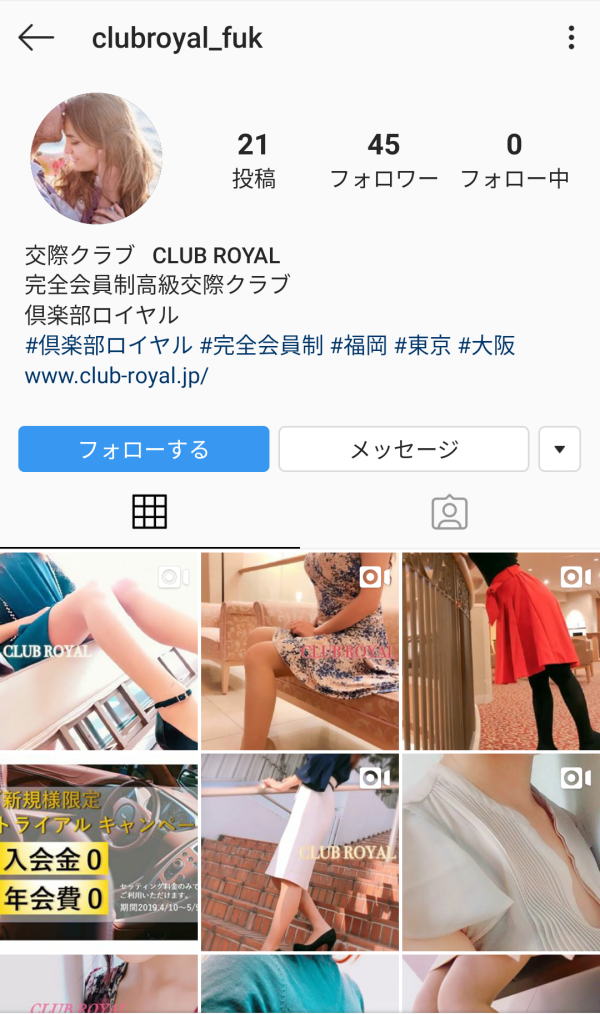Open the #完全会員制 hashtag
600x1014 pixels.
[x=262, y=346]
